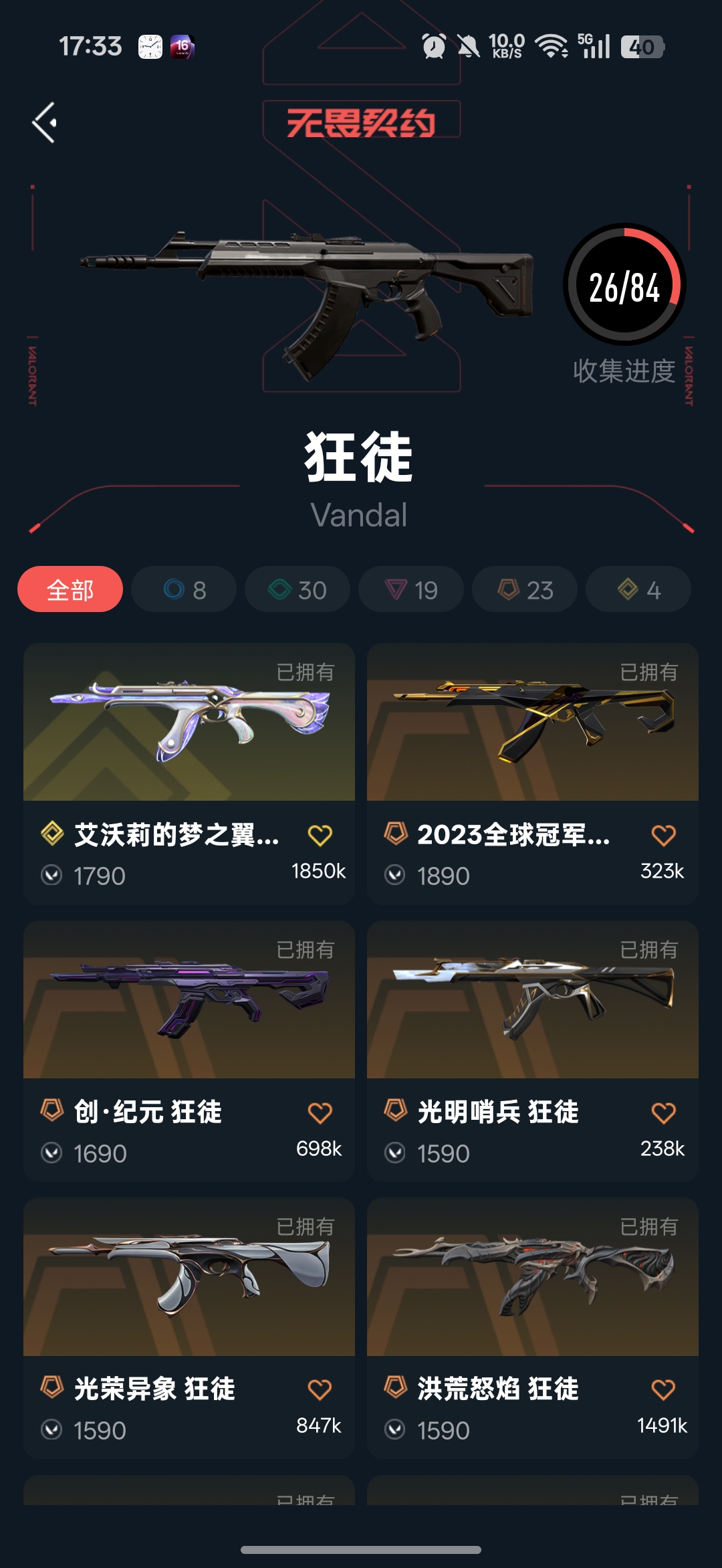Filter skins by the yellow tier 4

638,589
